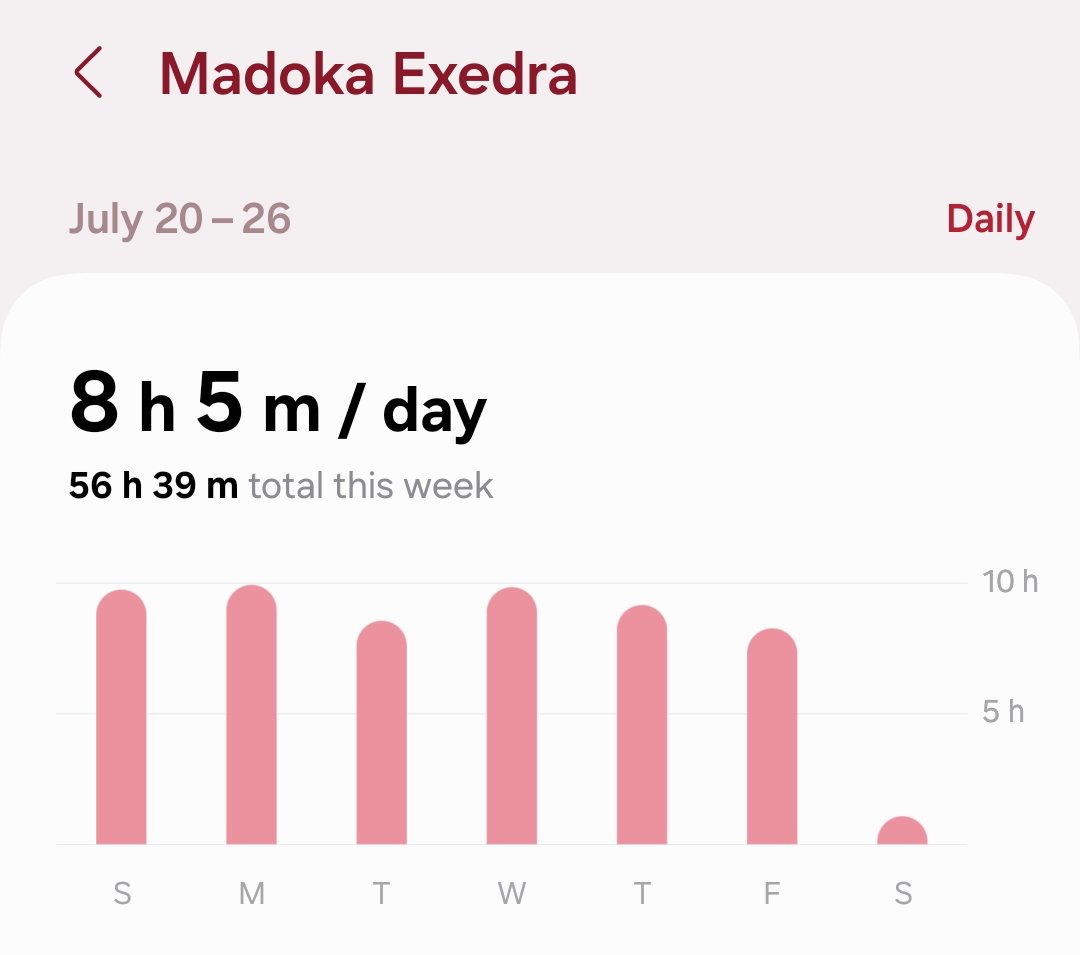This screenshot has width=1080, height=955.
Task: Go back from Madoka Exedra usage
Action: coord(89,74)
